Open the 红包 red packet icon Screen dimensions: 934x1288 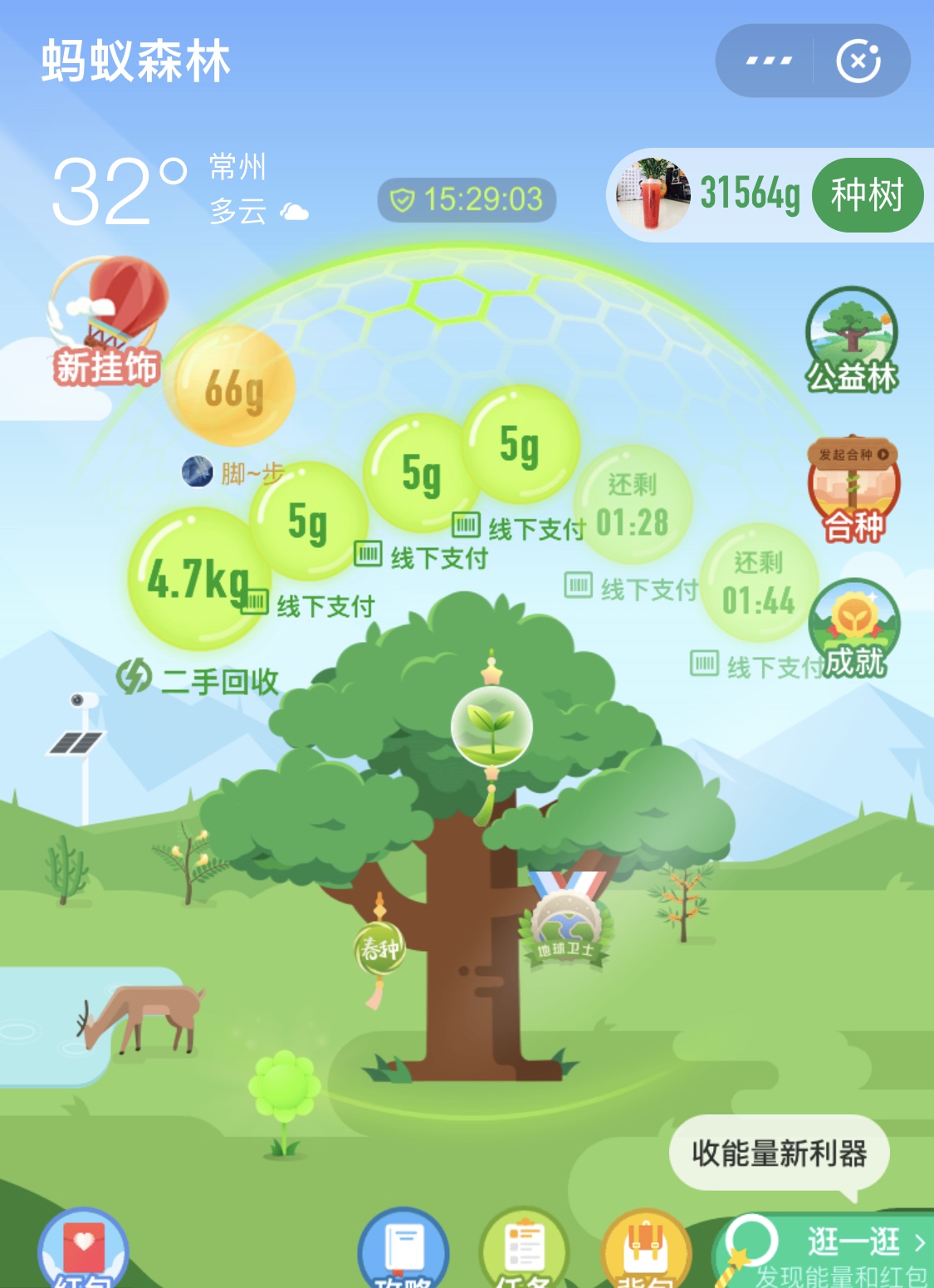point(83,1250)
